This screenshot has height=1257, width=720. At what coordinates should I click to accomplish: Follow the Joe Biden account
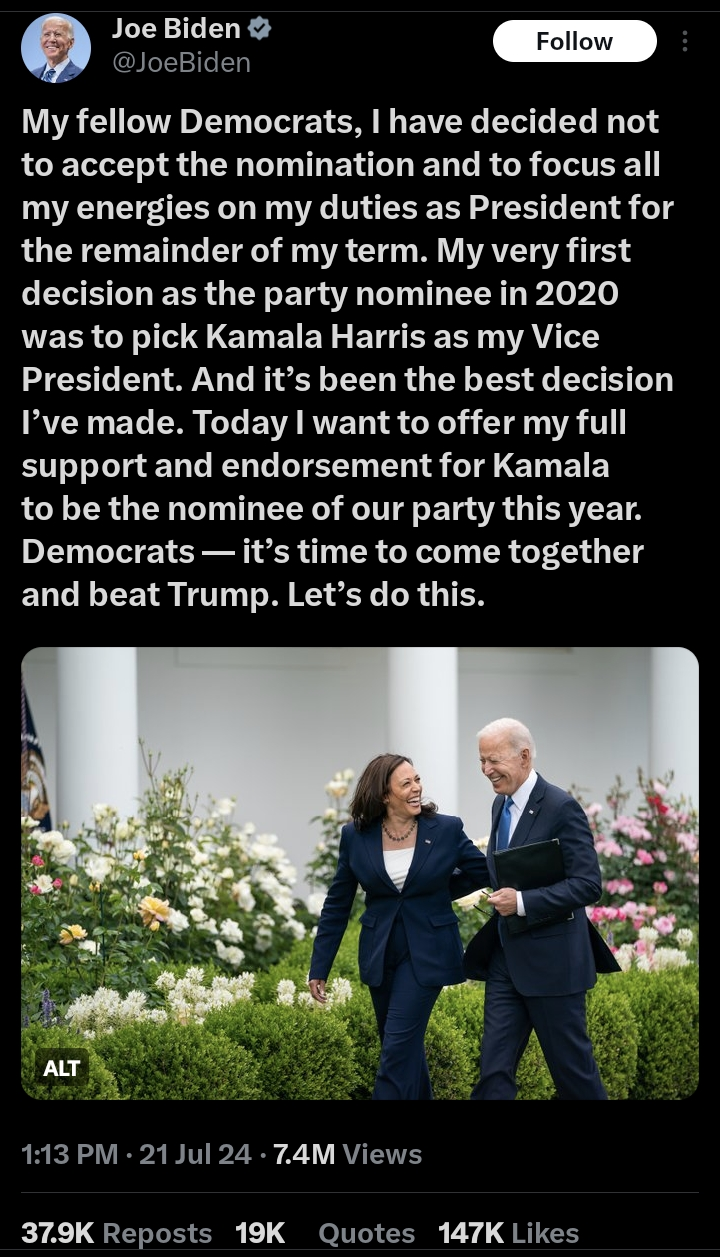pyautogui.click(x=574, y=41)
